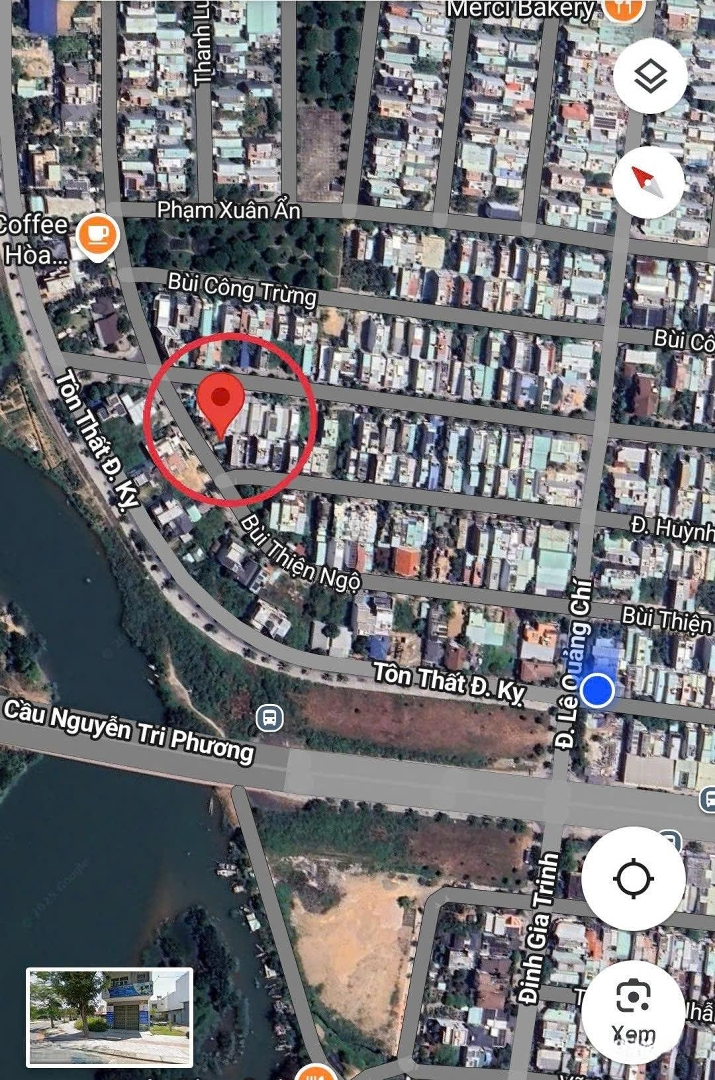Select the Merci Bakery place marker

626,9
